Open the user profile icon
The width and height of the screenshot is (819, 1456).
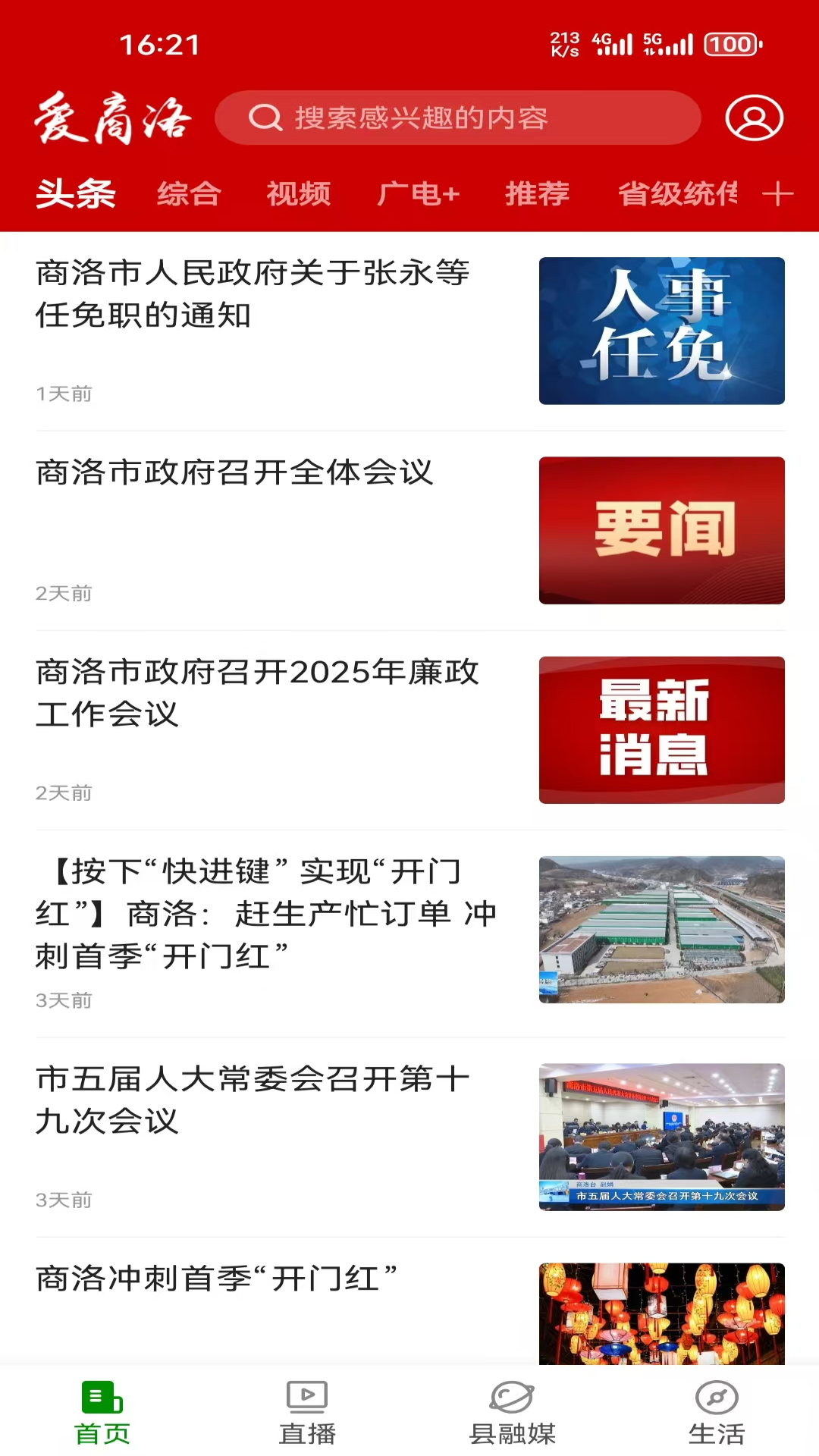[x=753, y=118]
